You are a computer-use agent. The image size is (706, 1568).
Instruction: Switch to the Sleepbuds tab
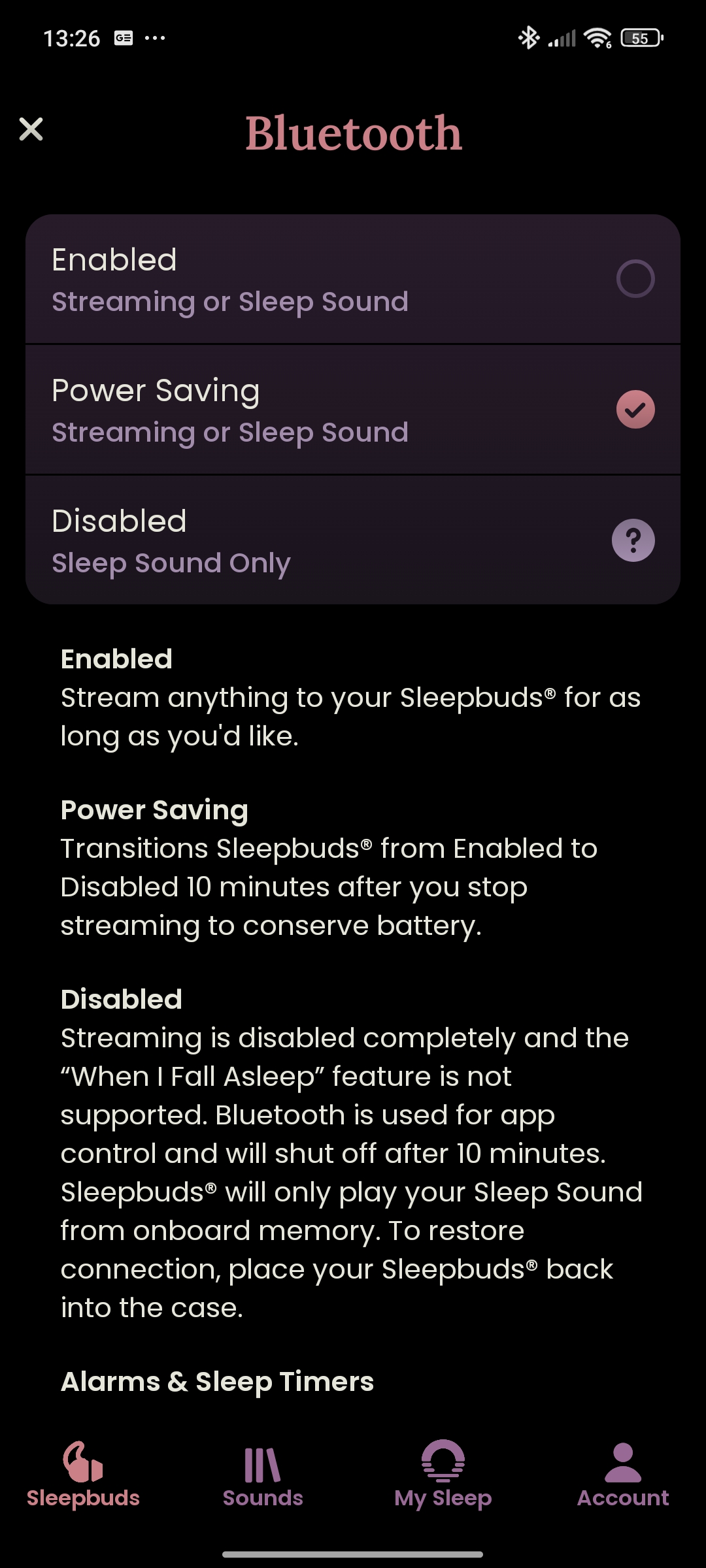coord(83,1476)
